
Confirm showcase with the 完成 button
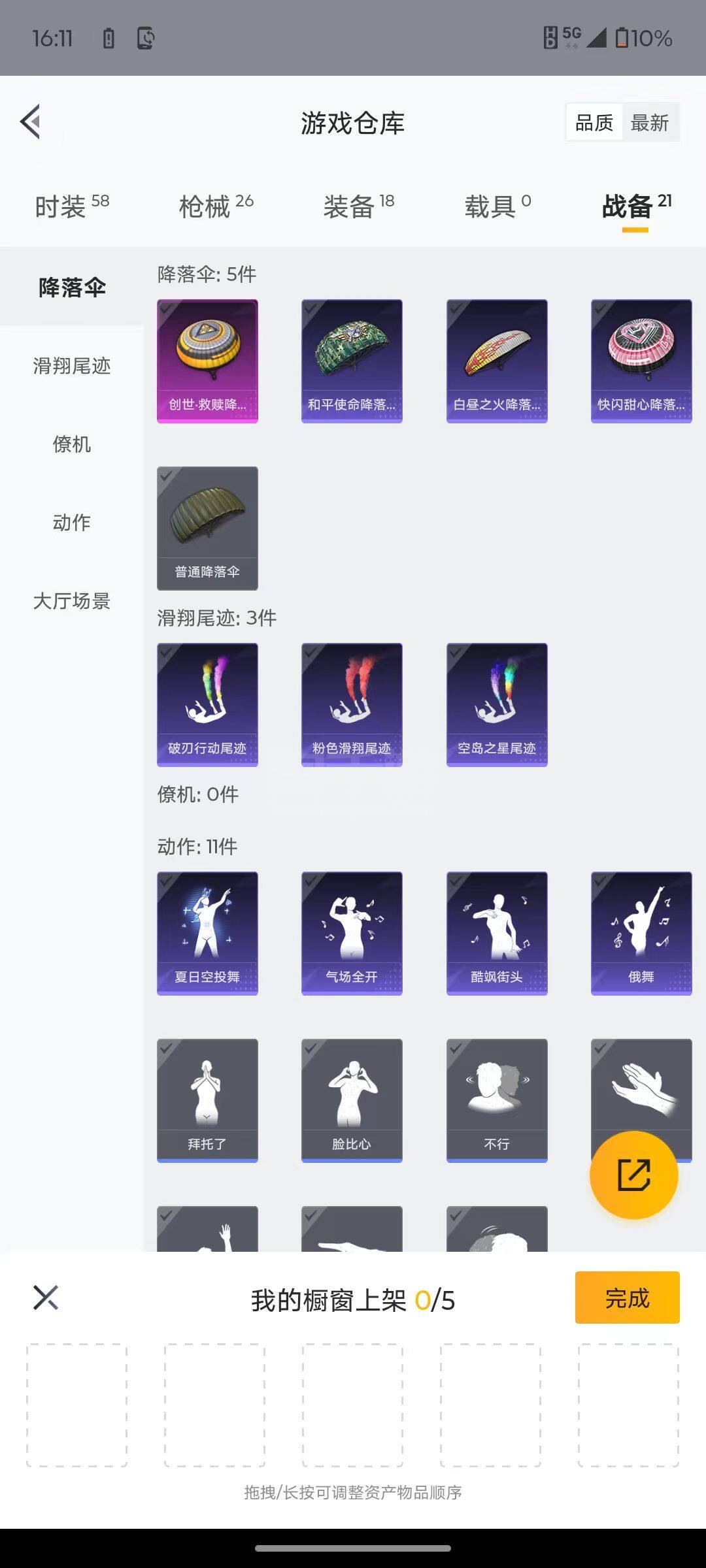pos(627,1298)
